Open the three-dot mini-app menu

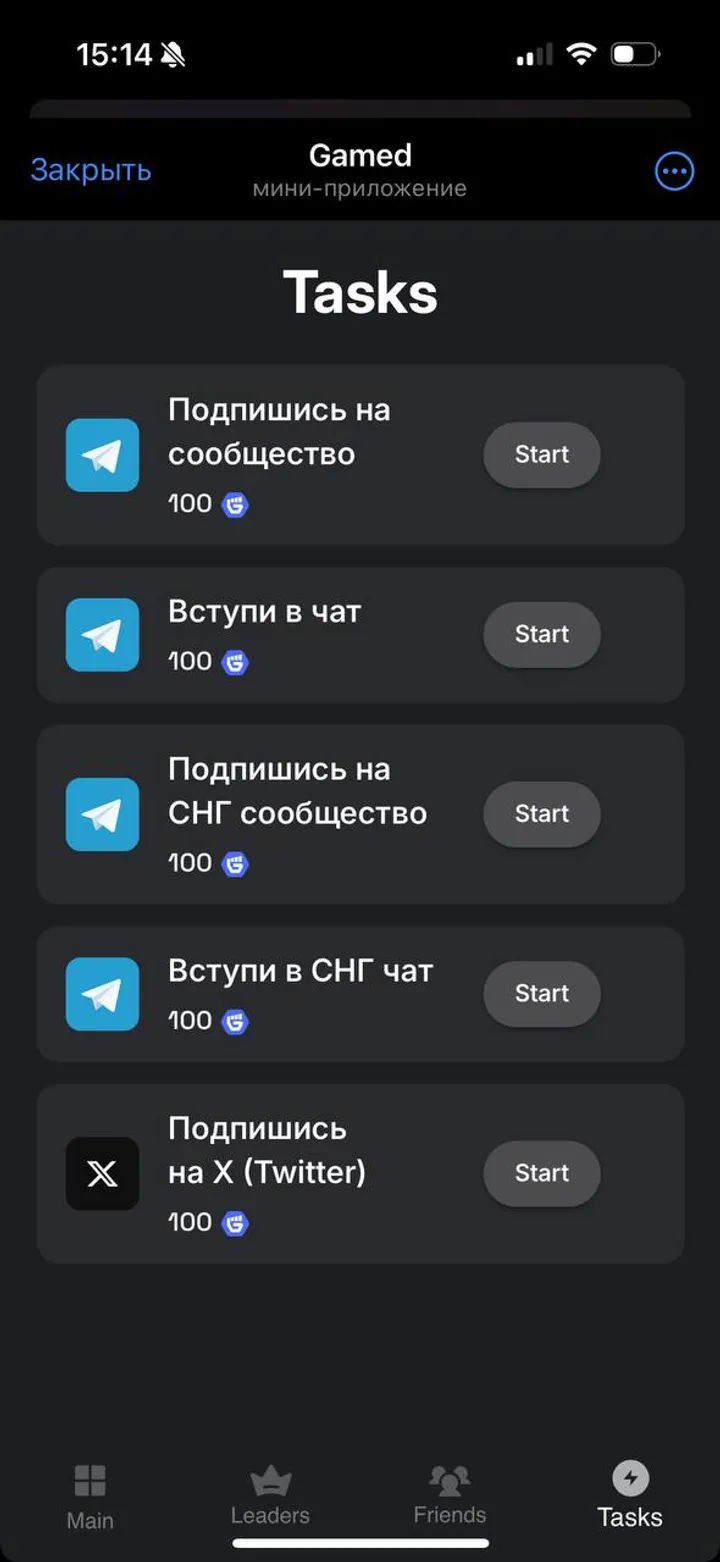click(x=673, y=171)
